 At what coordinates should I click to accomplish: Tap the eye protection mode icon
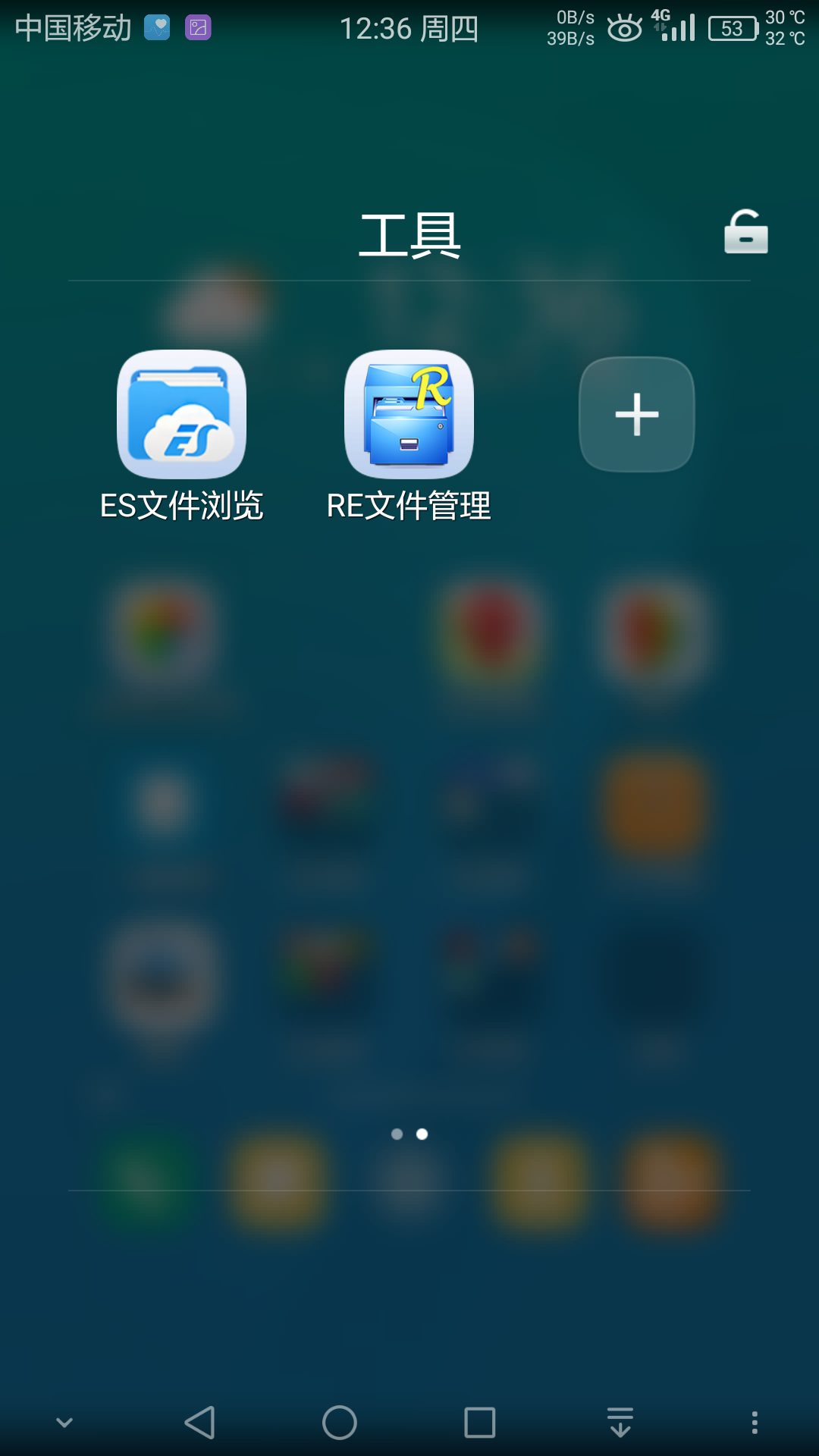point(623,27)
